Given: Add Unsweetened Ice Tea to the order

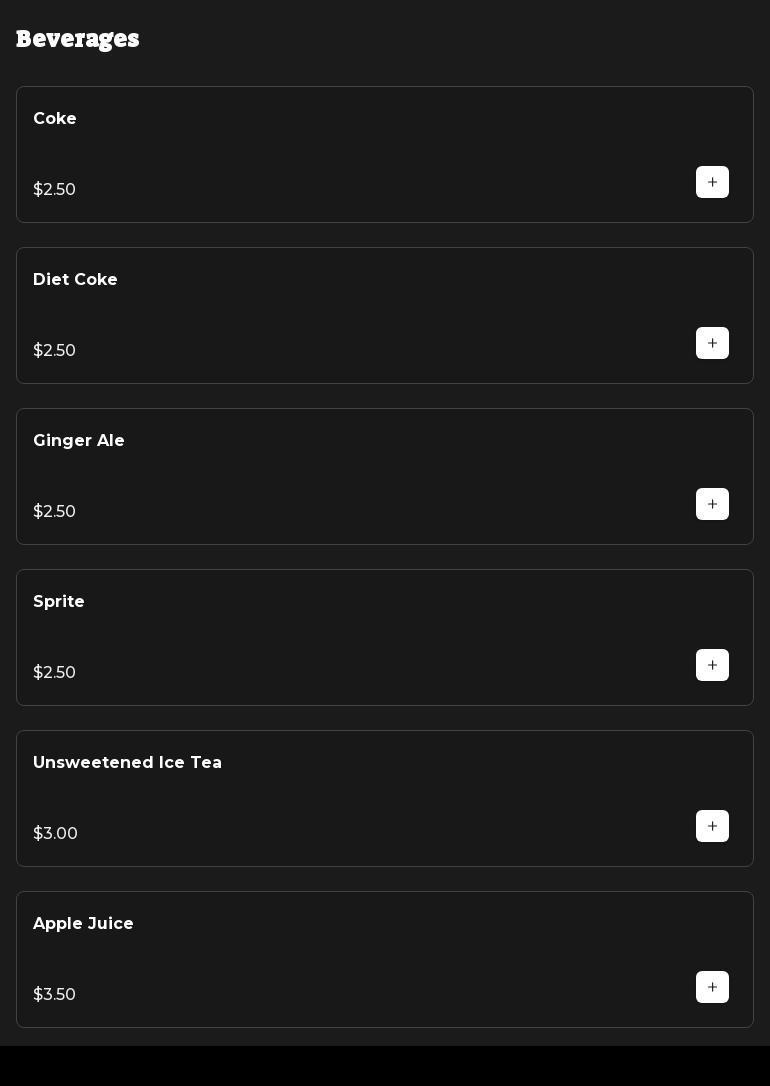Looking at the screenshot, I should (712, 826).
